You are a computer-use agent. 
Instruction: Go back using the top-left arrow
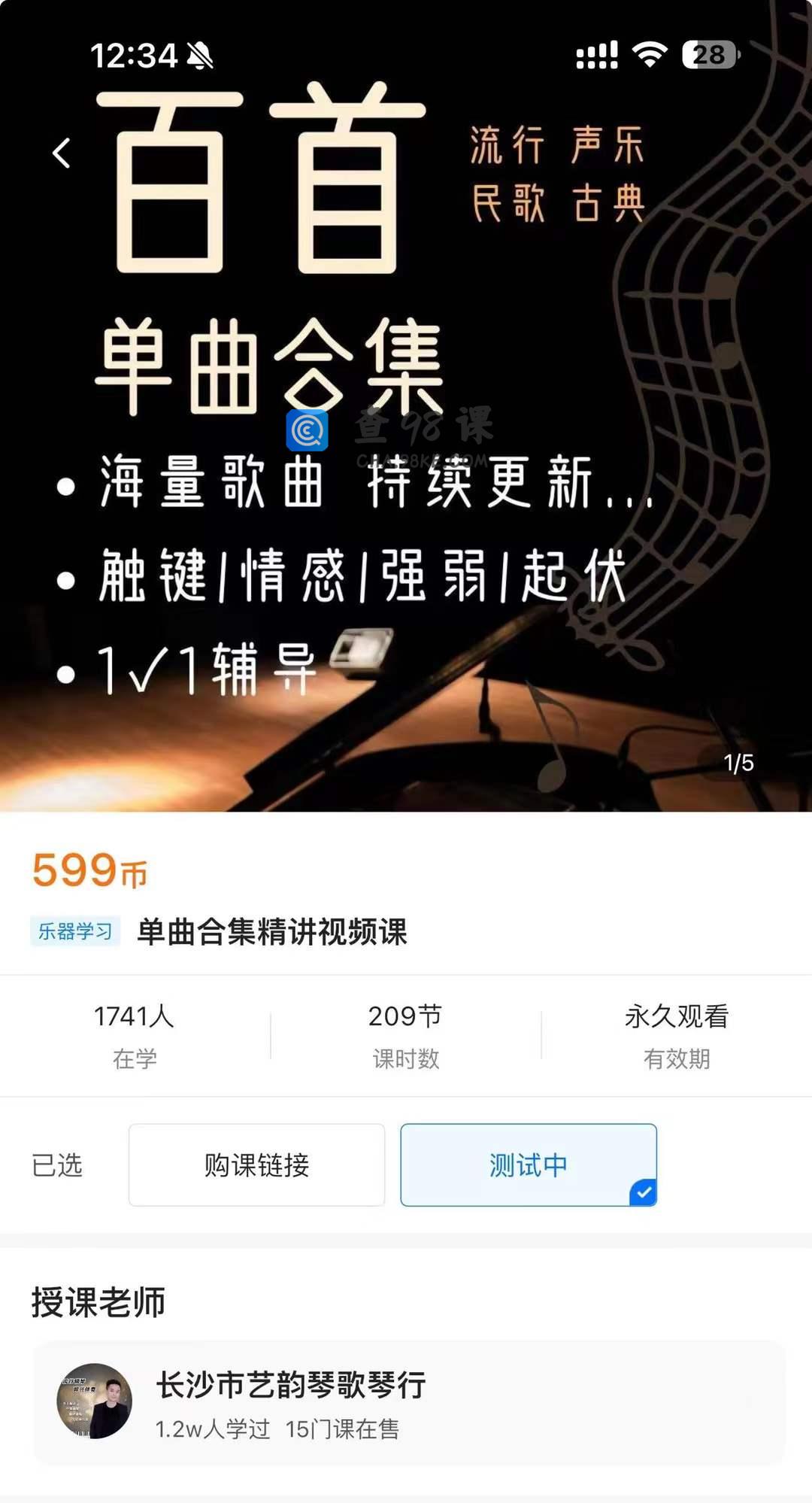[62, 153]
